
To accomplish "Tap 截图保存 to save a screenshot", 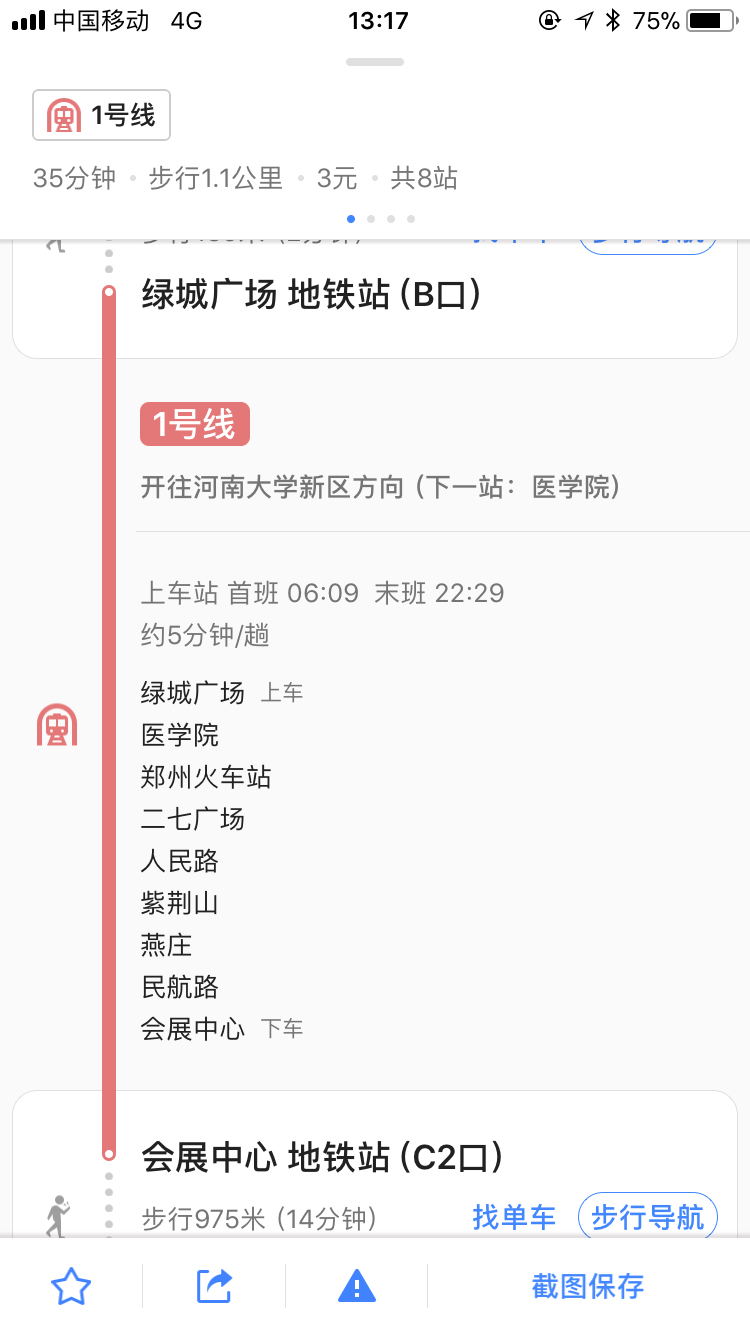I will [588, 1286].
